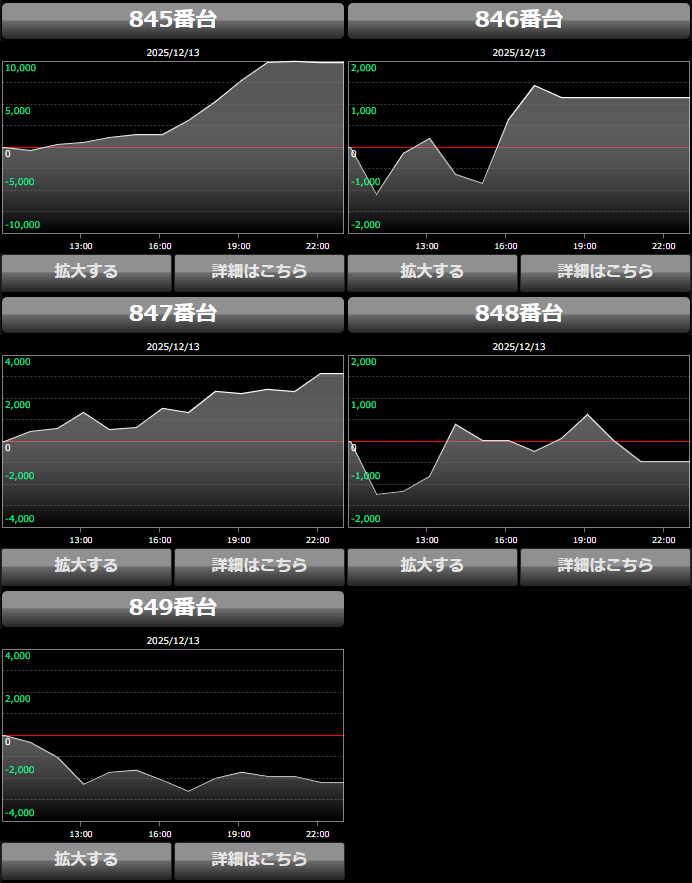Tap 拡大する for machine 849番台
The image size is (692, 883).
coord(86,860)
